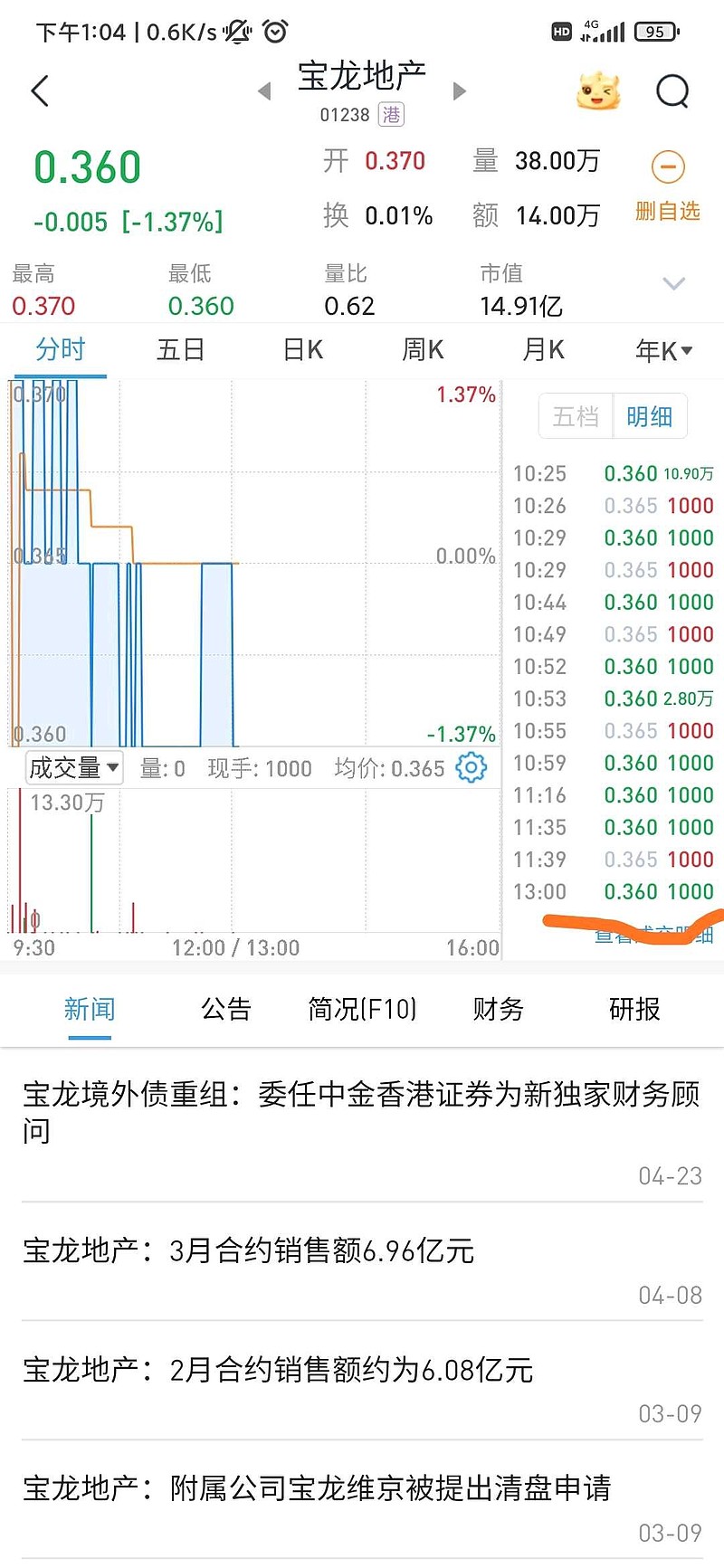Open news about 宝龙境外债重组

click(x=361, y=1112)
